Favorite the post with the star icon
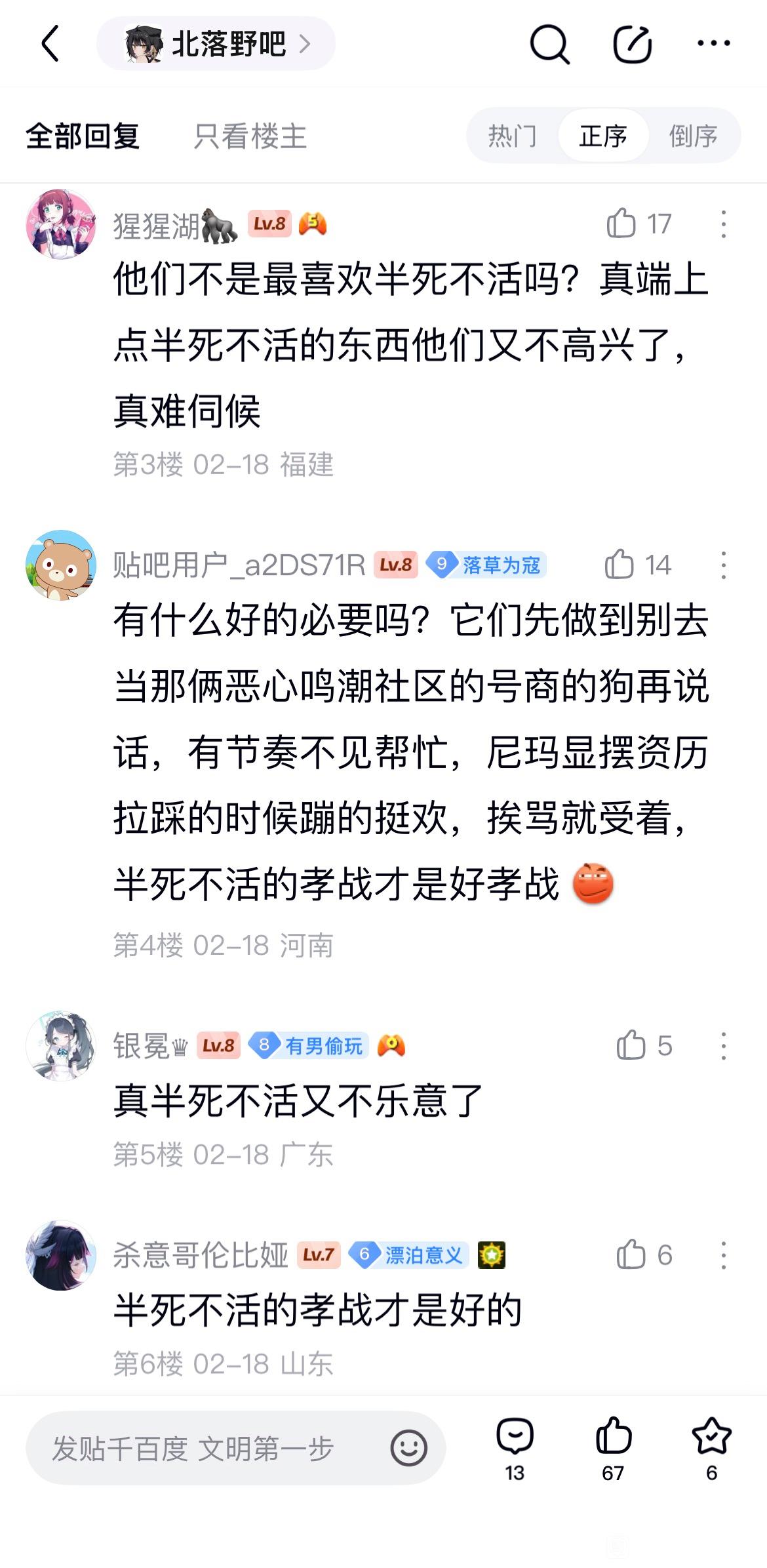 (x=711, y=1448)
